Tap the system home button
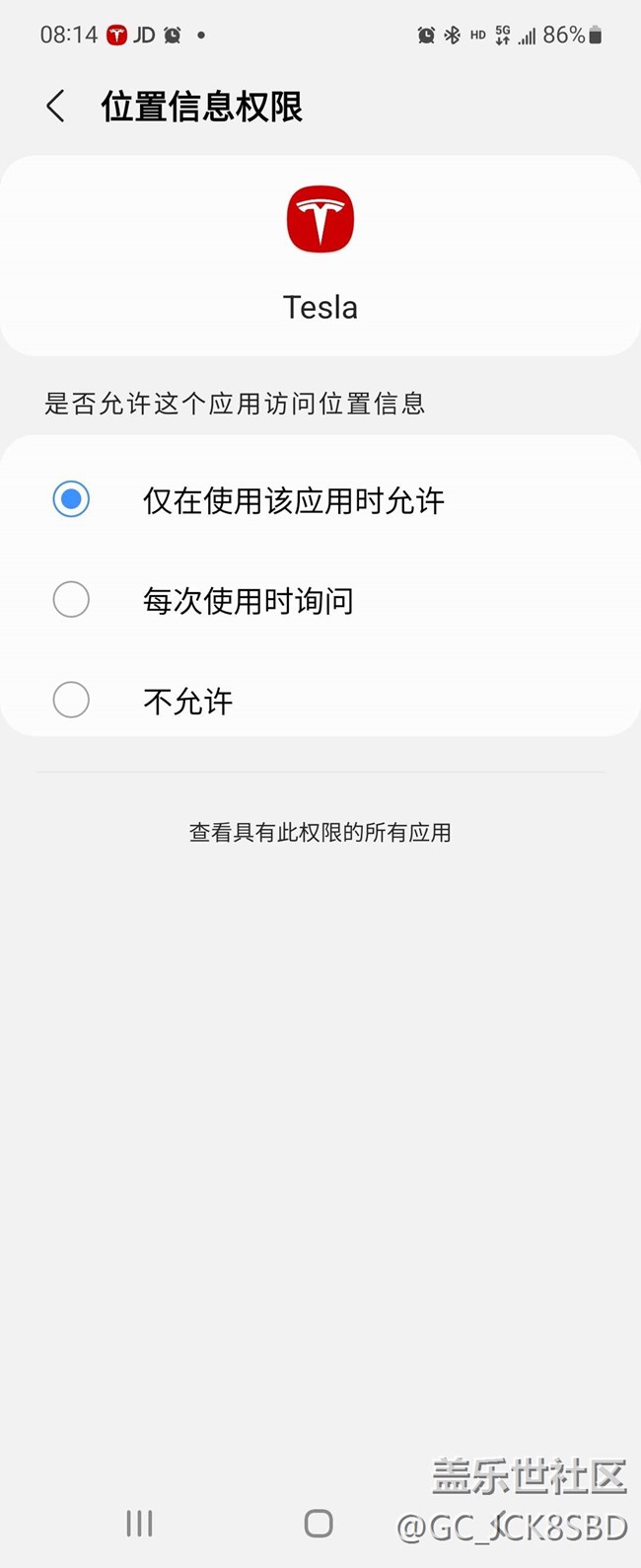Image resolution: width=641 pixels, height=1568 pixels. [x=319, y=1524]
